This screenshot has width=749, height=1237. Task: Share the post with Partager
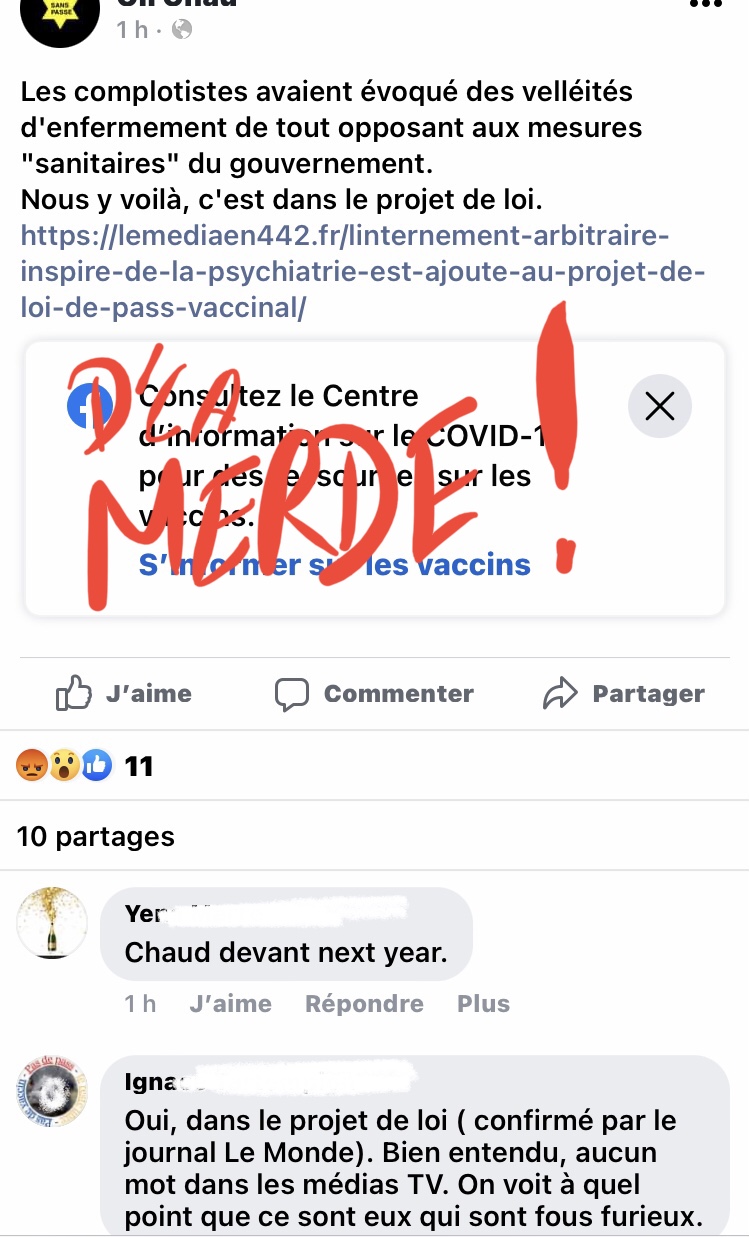tap(624, 694)
